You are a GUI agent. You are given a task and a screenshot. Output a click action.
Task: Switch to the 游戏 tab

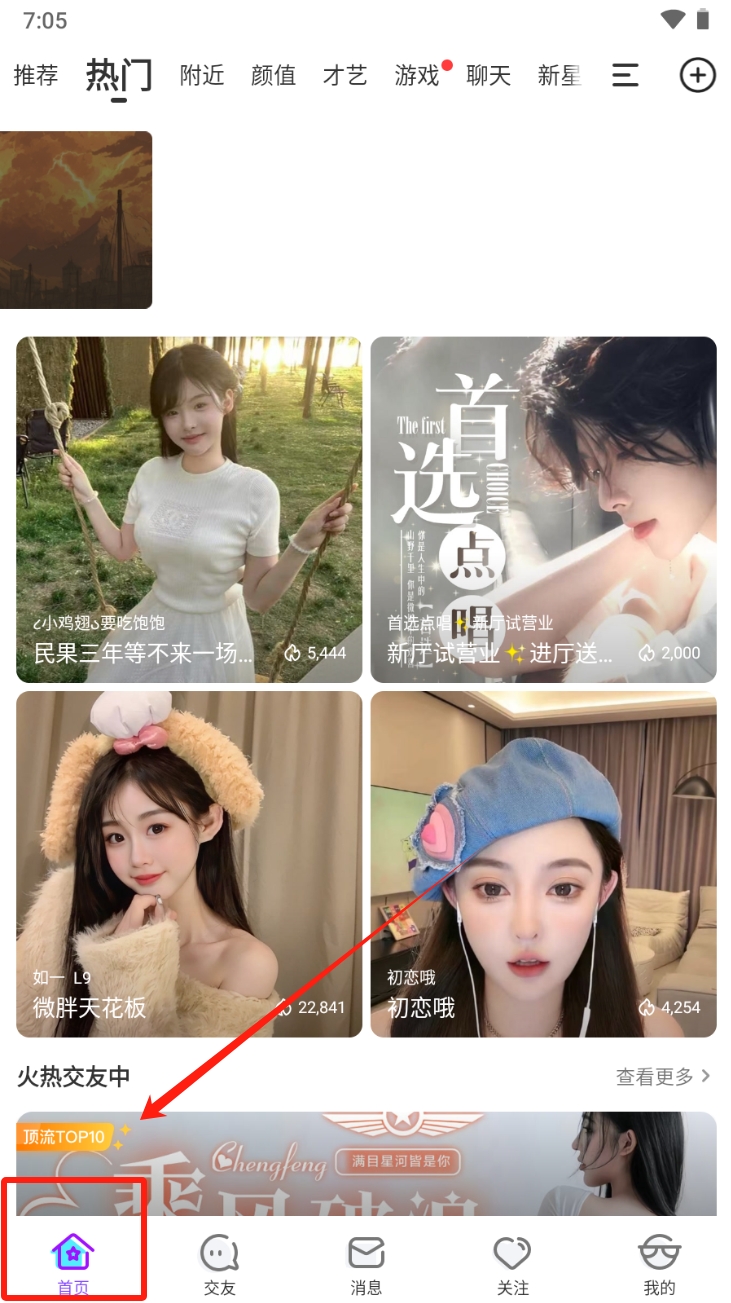pyautogui.click(x=418, y=75)
